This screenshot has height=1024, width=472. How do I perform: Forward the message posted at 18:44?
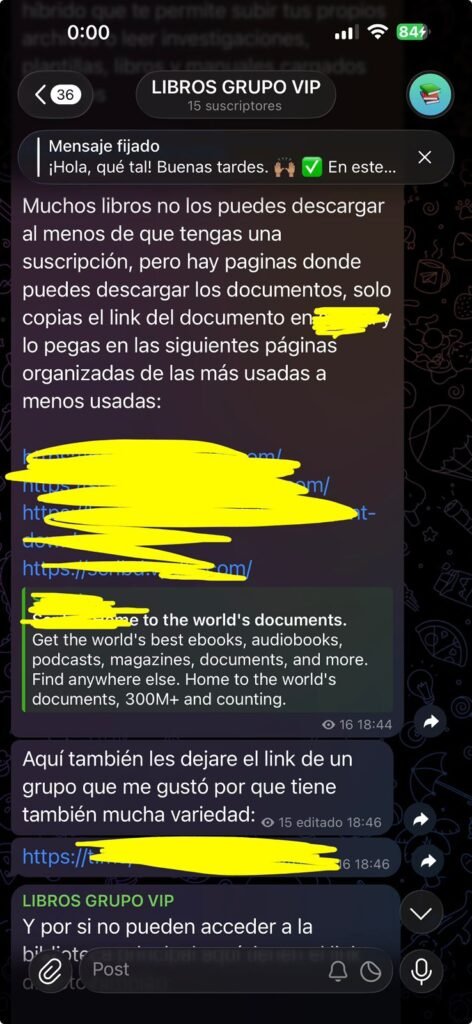point(430,722)
